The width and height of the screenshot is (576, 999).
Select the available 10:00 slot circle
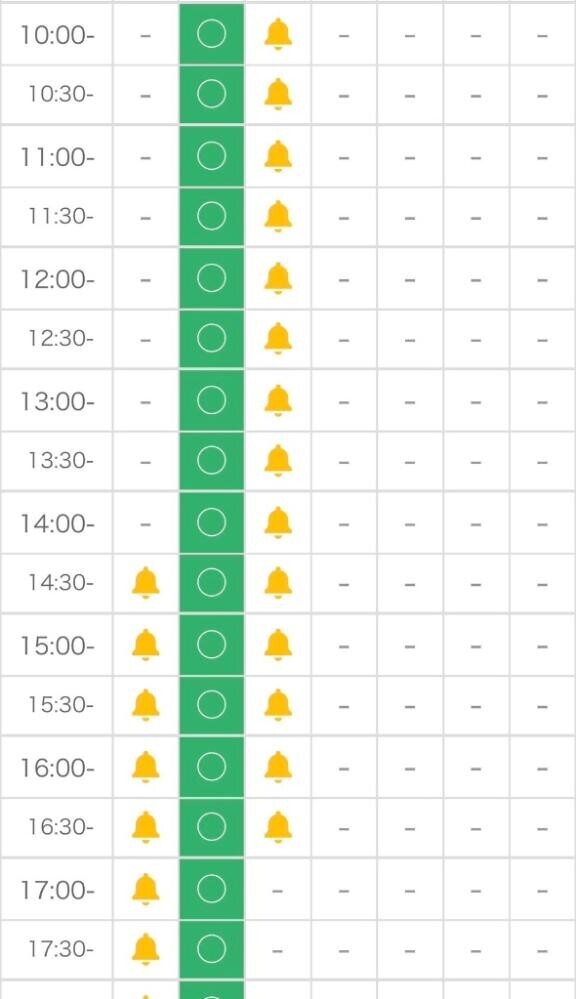point(212,34)
